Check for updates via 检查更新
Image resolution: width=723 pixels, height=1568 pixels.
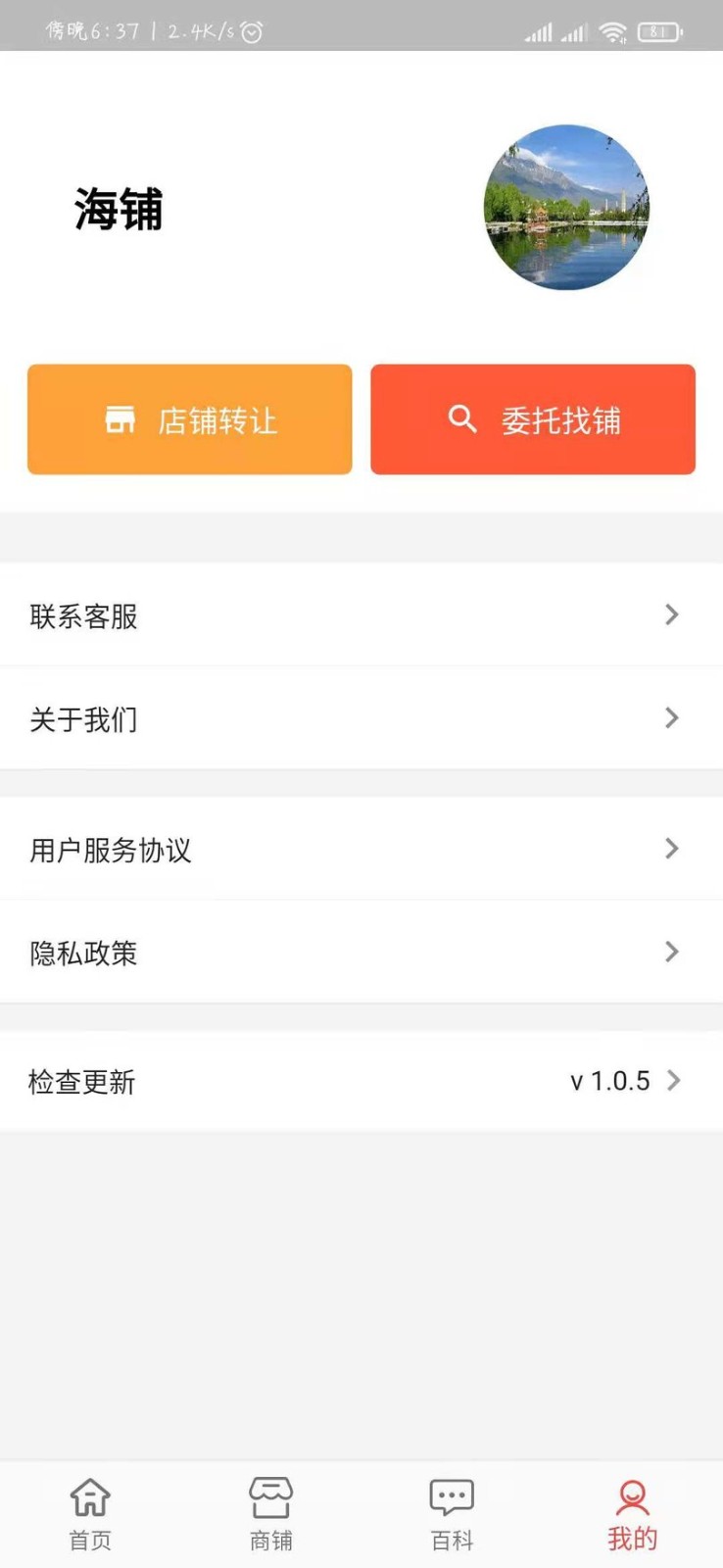(x=361, y=1081)
